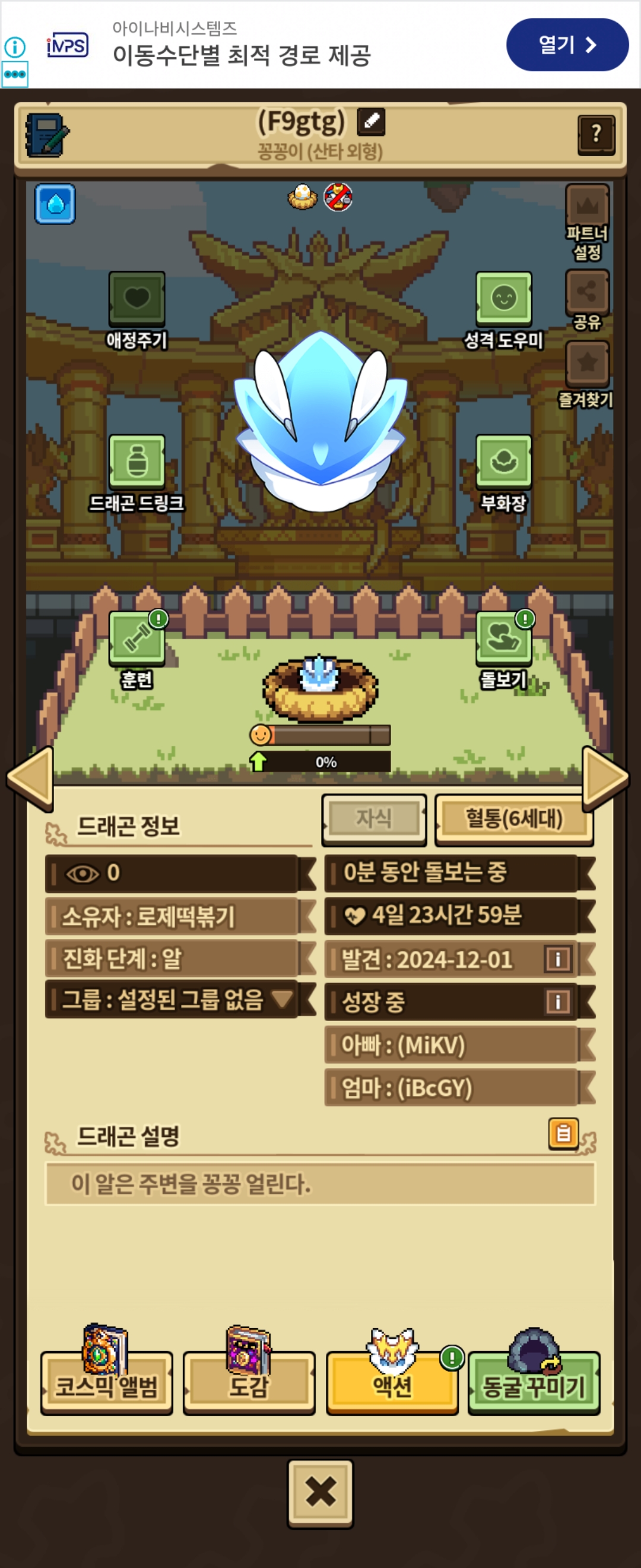The image size is (641, 1568).
Task: Go to the previous dragon with left arrow
Action: pyautogui.click(x=30, y=777)
